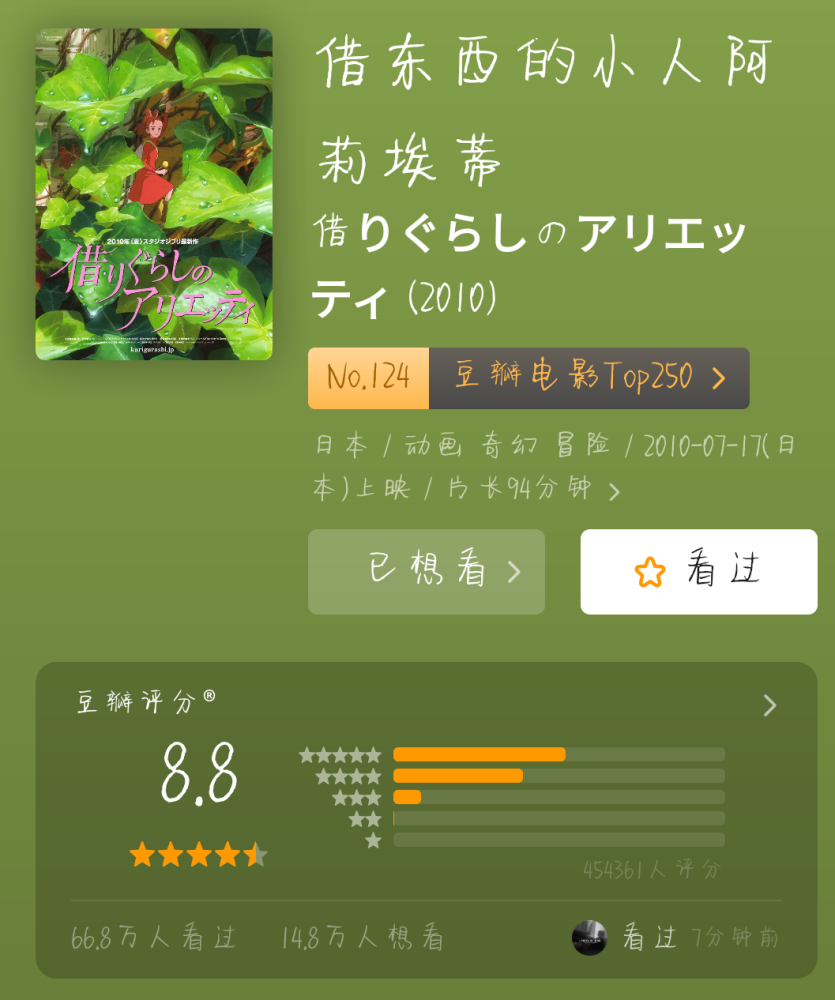View the friend who marked 看过

[x=590, y=938]
